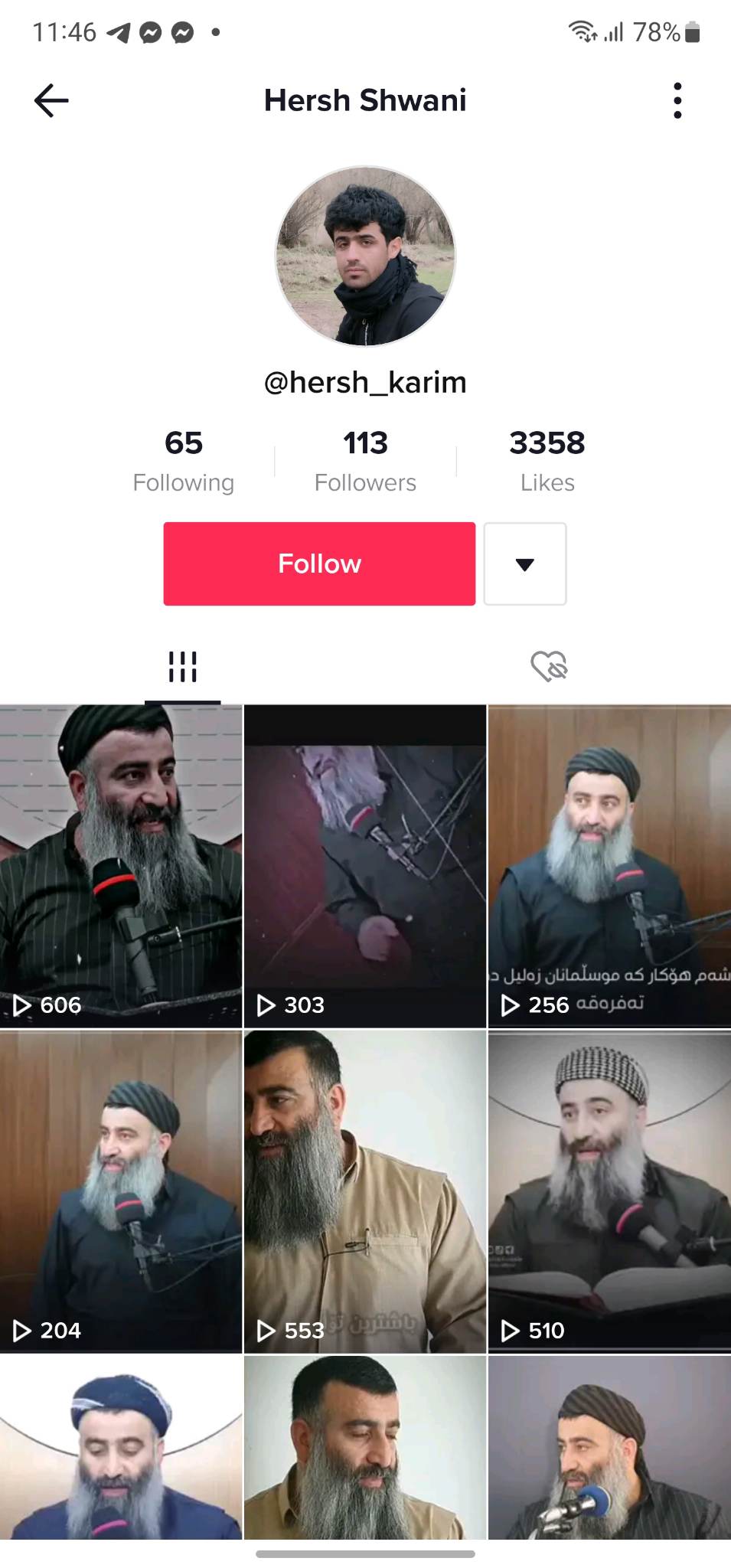Open the three-dot overflow menu
The height and width of the screenshot is (1568, 731).
[x=677, y=100]
